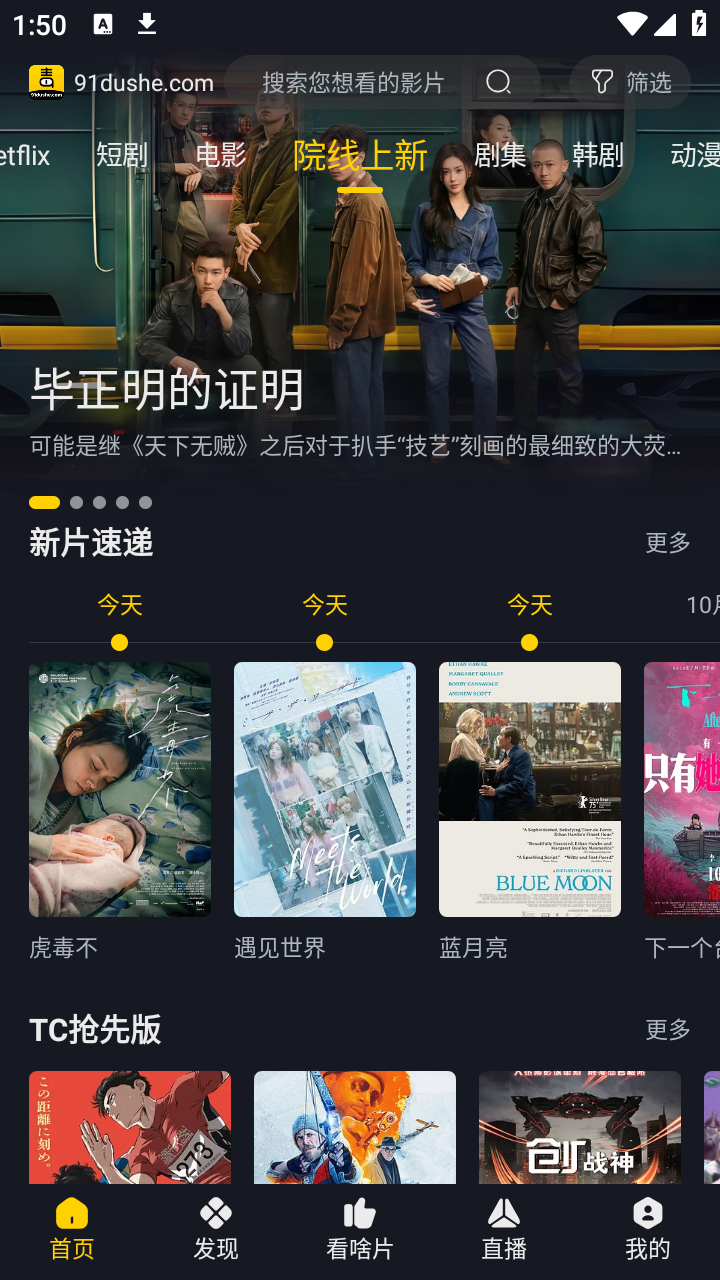
Task: Open the 虎毒不 movie poster
Action: click(119, 788)
